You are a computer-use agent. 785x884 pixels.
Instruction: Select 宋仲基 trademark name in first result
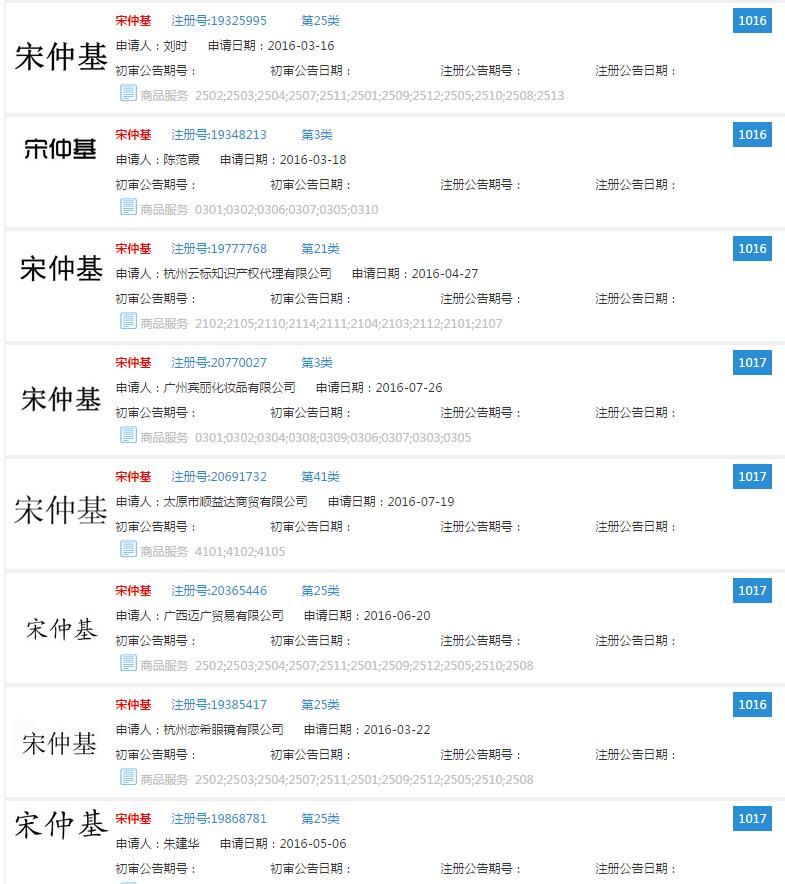(x=135, y=20)
